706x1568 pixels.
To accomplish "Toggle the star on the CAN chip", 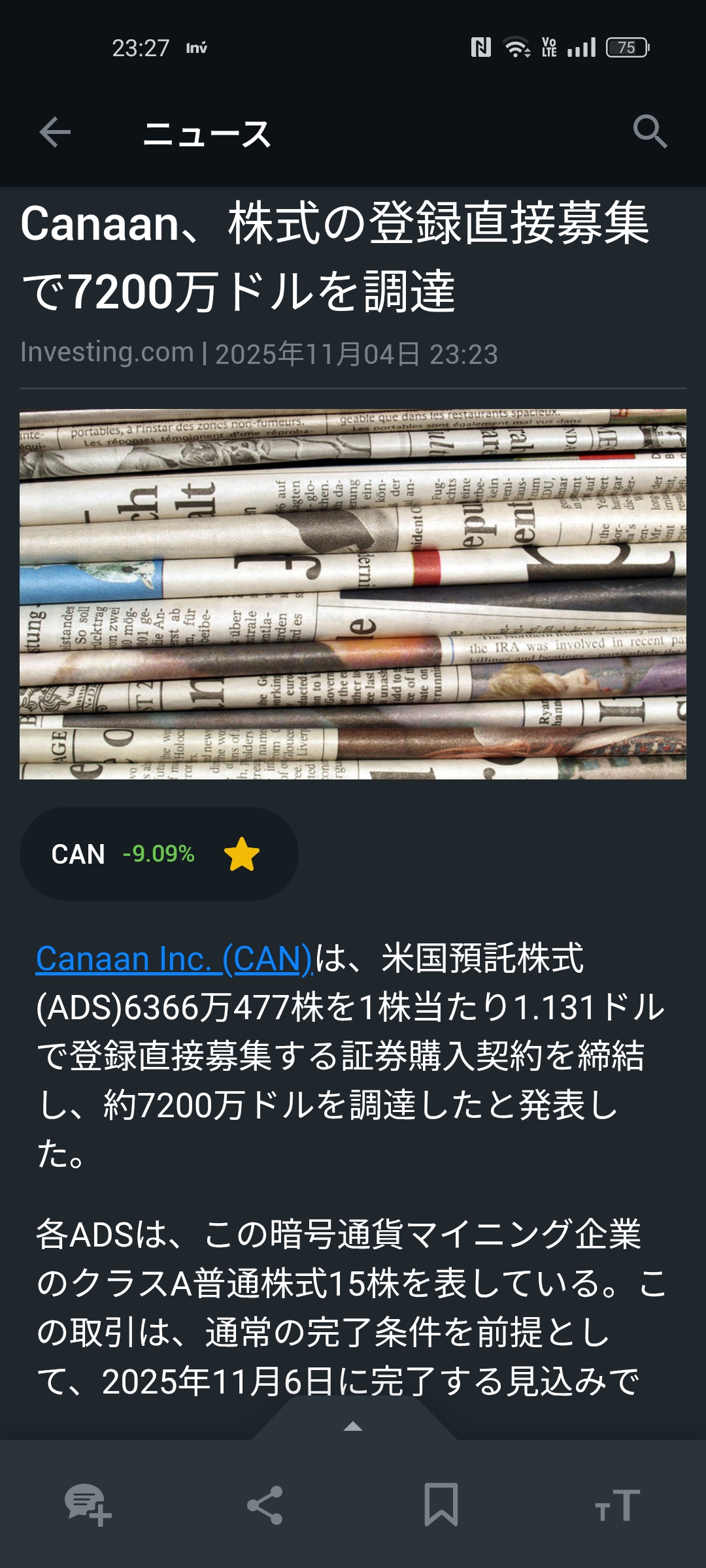I will (242, 855).
